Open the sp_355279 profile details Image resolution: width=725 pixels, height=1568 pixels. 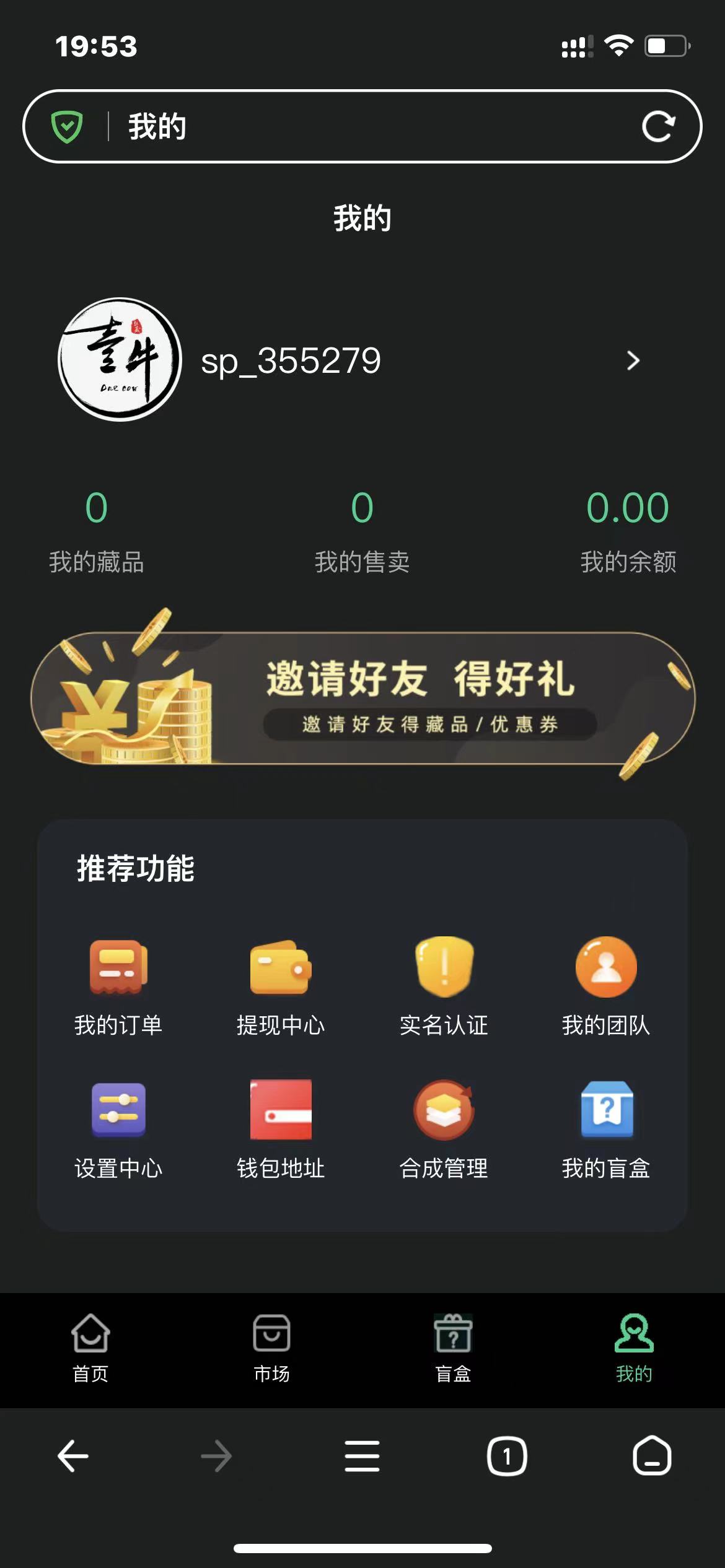pyautogui.click(x=632, y=360)
